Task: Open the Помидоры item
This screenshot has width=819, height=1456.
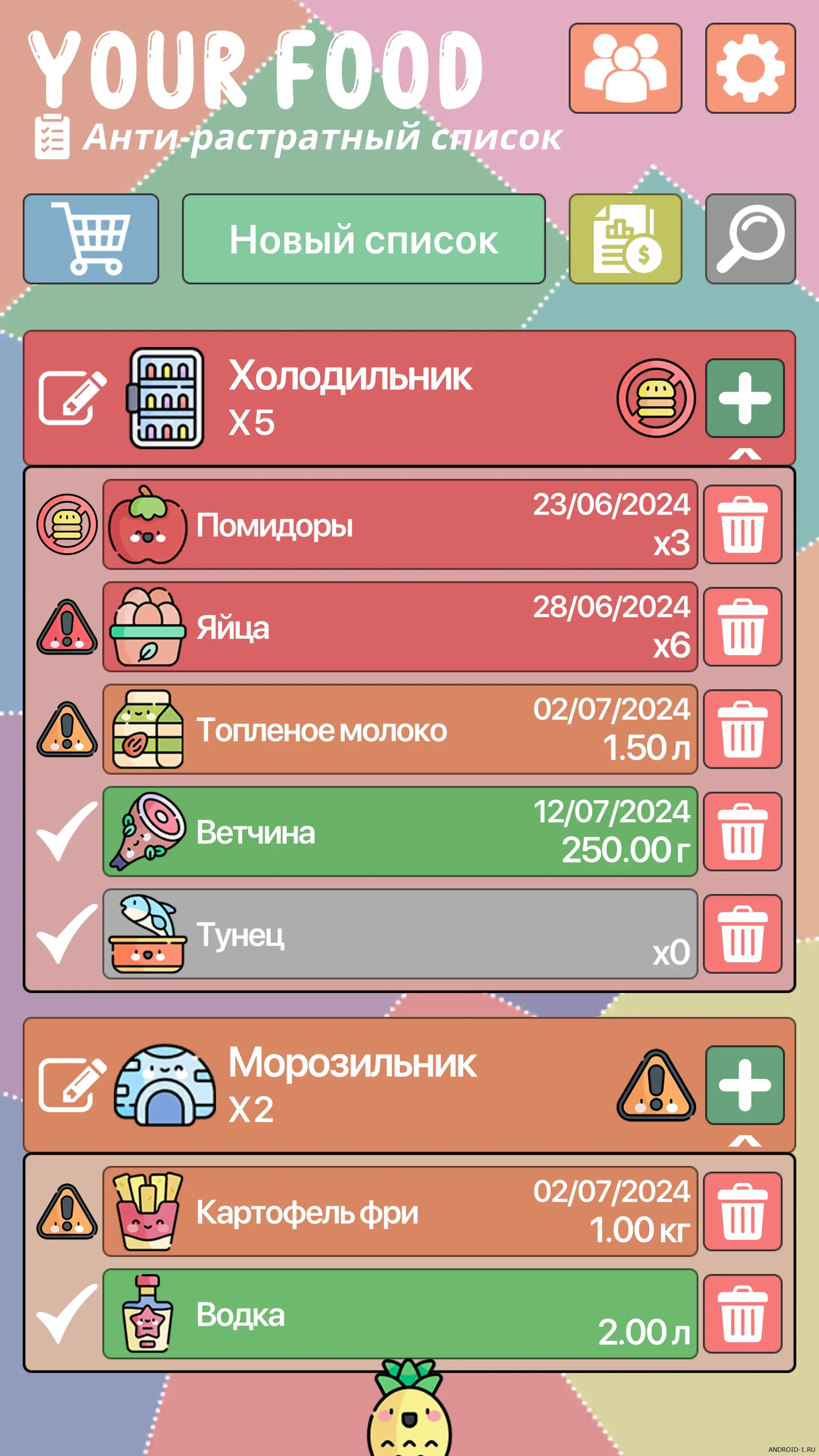Action: click(x=400, y=524)
